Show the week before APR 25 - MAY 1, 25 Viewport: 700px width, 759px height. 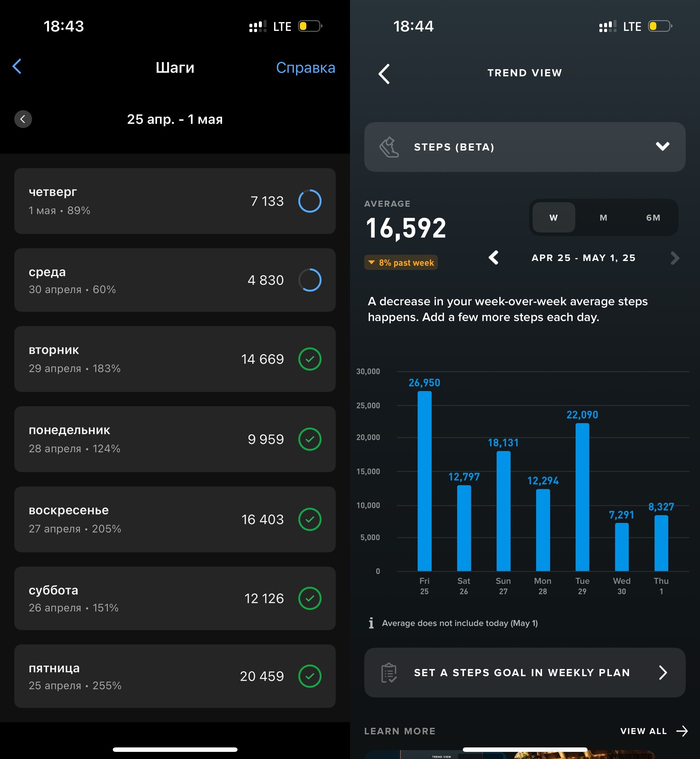493,258
